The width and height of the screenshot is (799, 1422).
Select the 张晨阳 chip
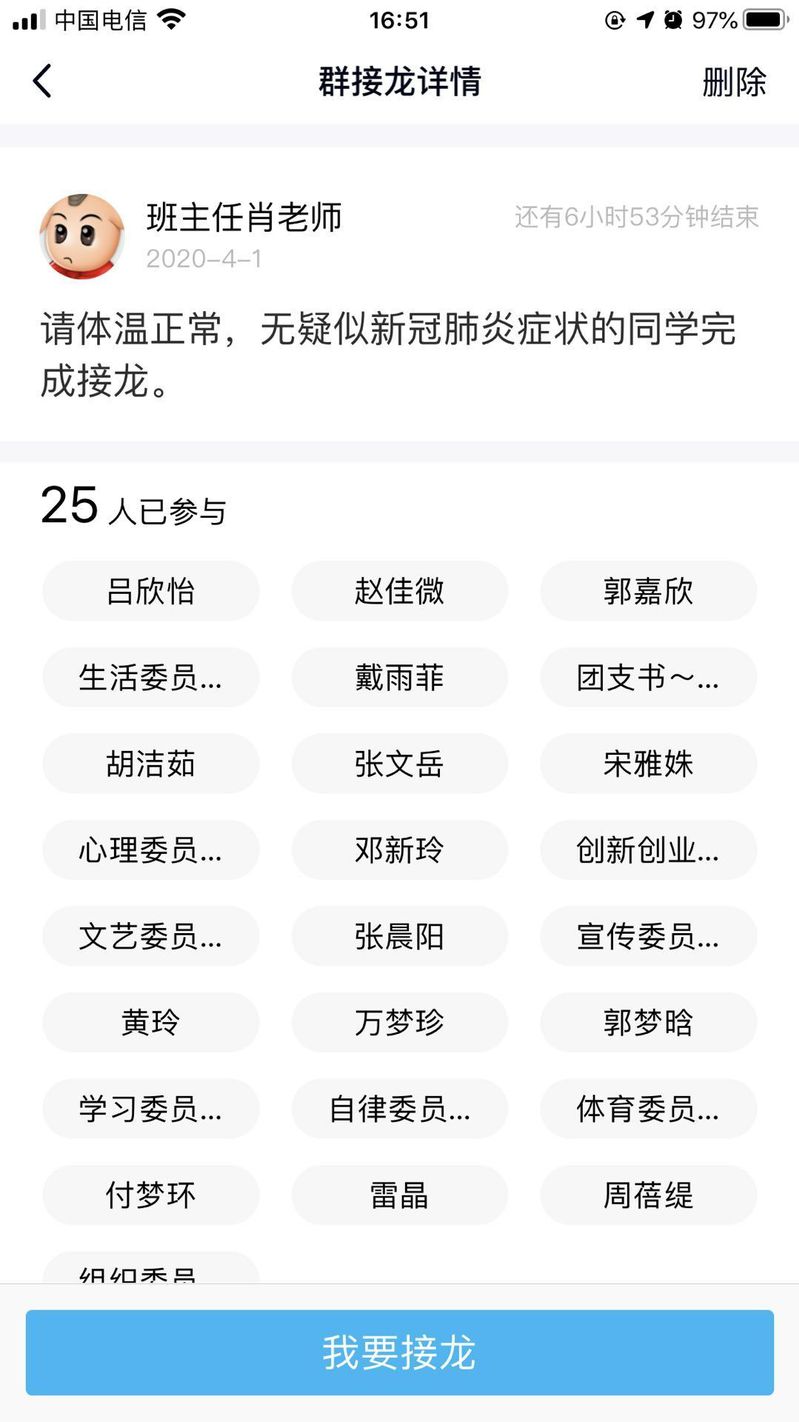tap(399, 937)
